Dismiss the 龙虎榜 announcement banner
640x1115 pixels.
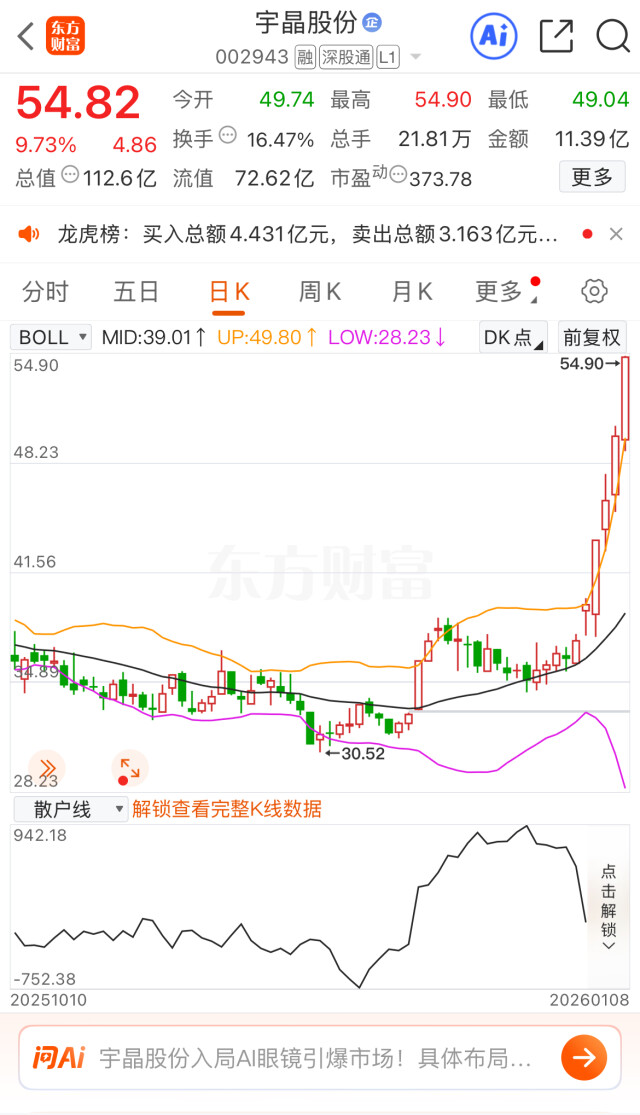click(616, 234)
